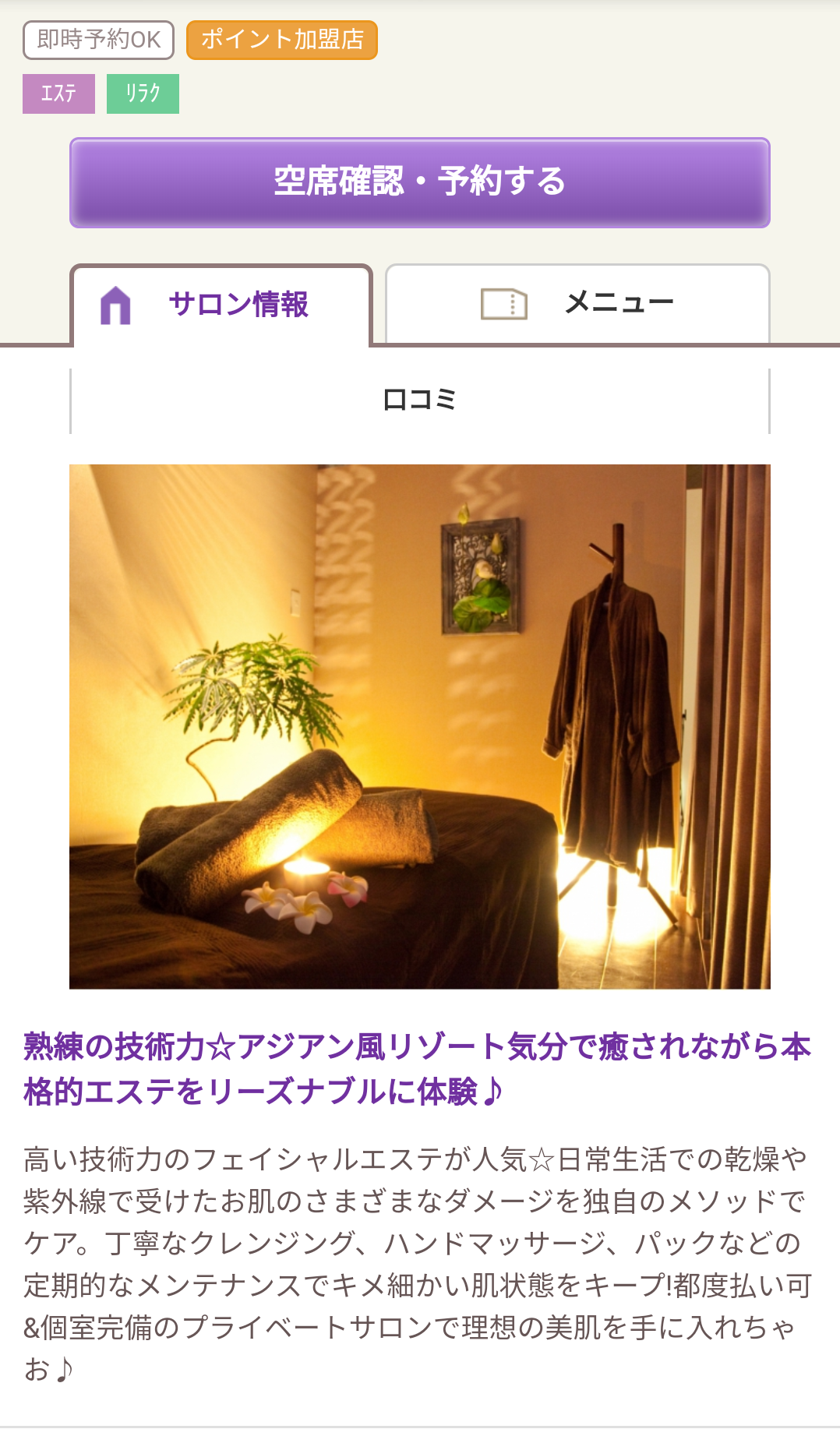Viewport: 840px width, 1436px height.
Task: Select the サロン情報 tab
Action: pos(221,305)
